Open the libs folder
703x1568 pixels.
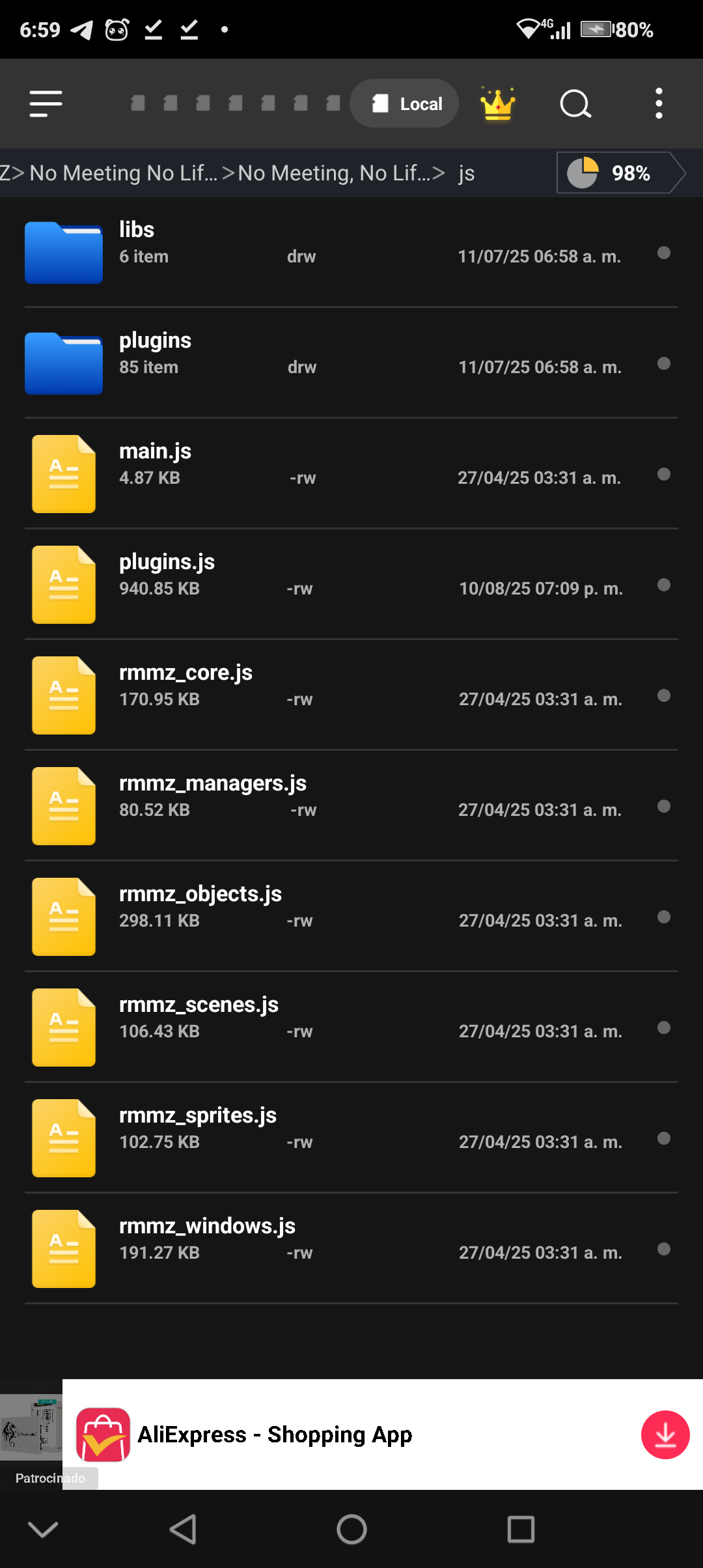pyautogui.click(x=260, y=252)
